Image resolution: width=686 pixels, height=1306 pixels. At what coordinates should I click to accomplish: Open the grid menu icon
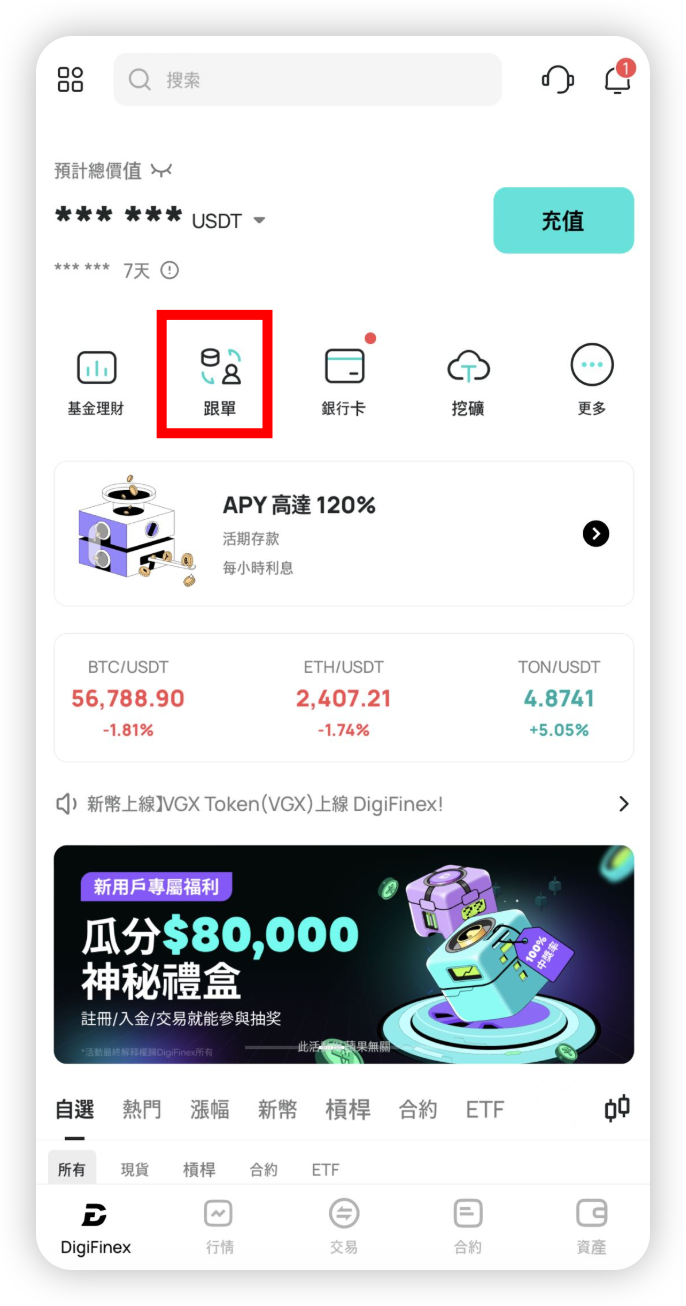(x=71, y=80)
